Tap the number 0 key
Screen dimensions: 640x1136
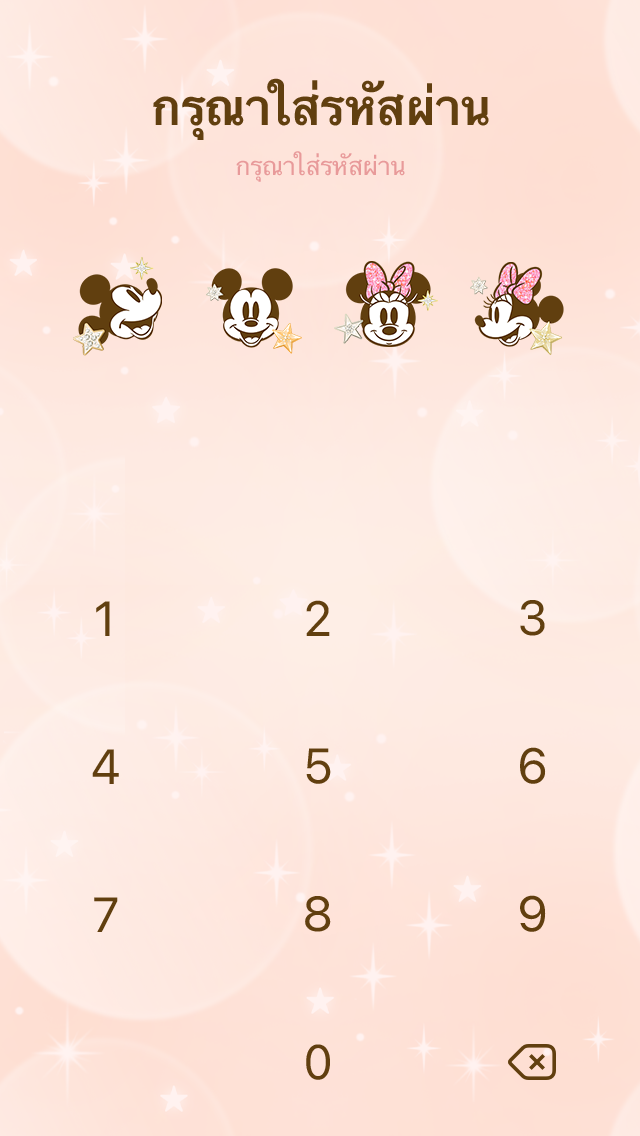[318, 1062]
